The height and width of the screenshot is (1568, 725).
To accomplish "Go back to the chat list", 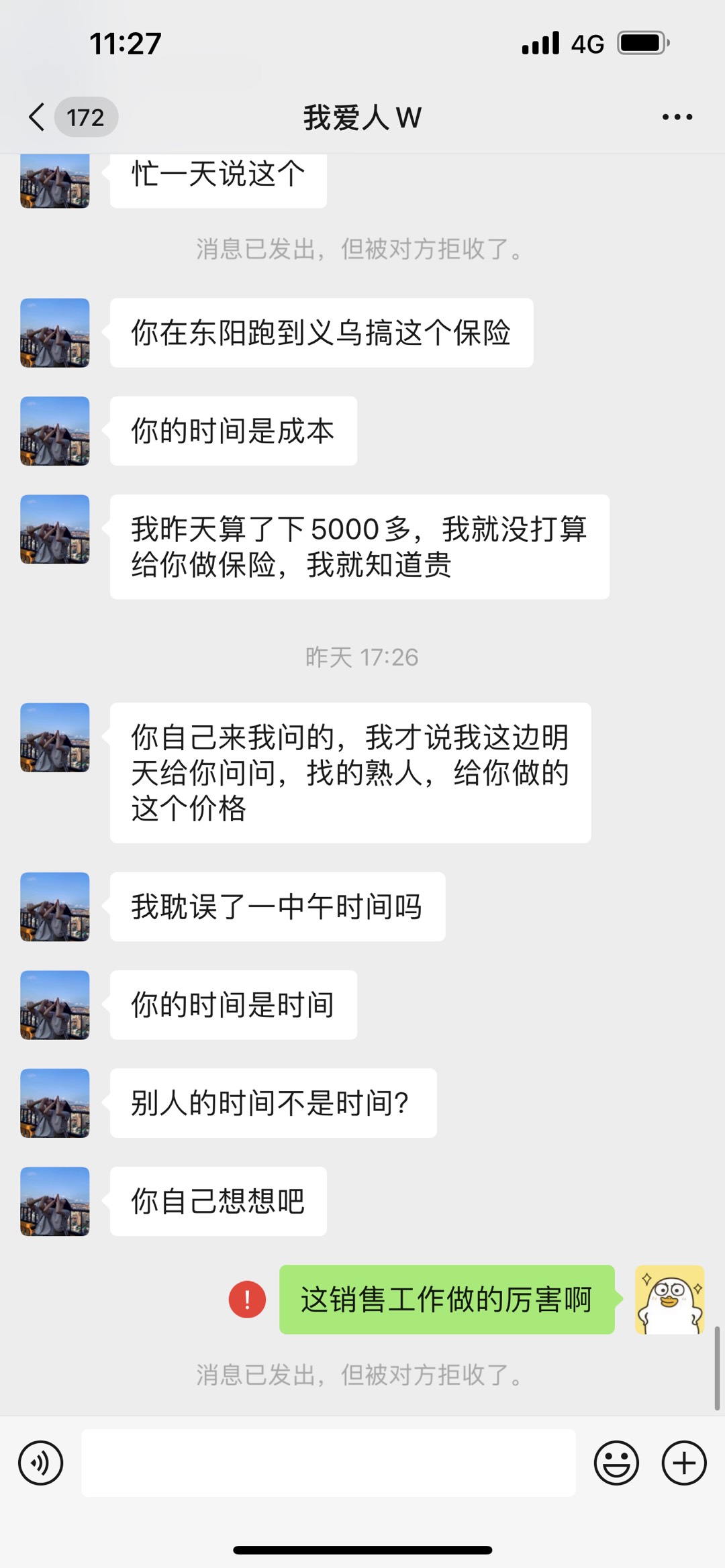I will click(x=38, y=117).
